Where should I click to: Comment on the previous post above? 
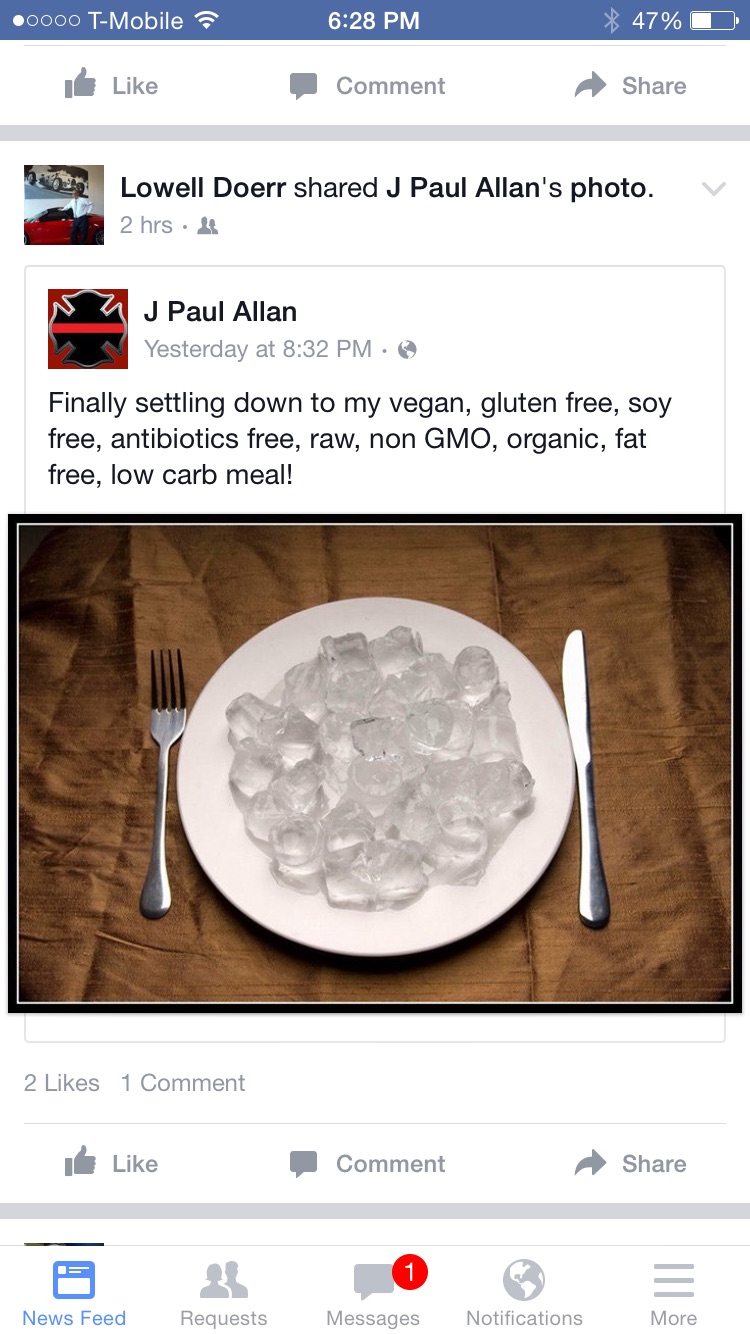pos(367,86)
